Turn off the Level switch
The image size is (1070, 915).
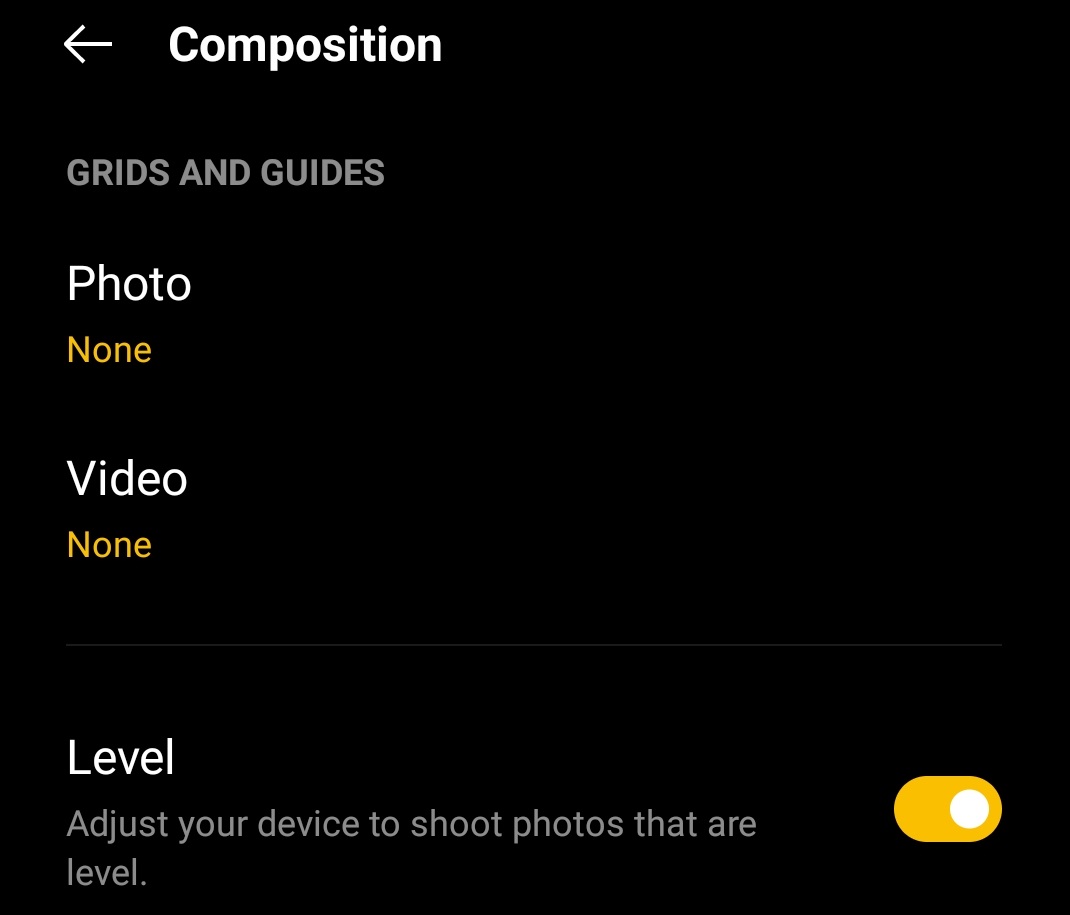[946, 809]
